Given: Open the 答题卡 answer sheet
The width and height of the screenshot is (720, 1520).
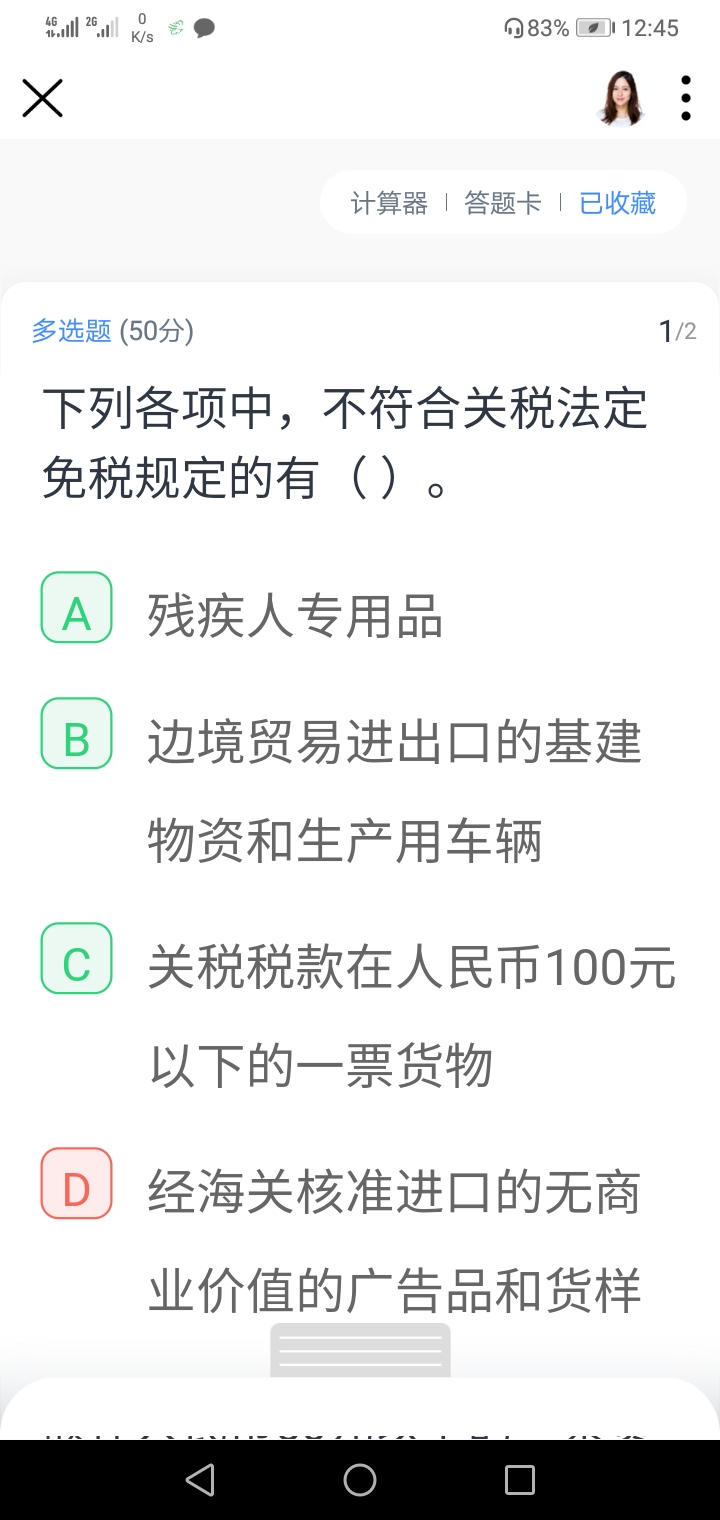Looking at the screenshot, I should click(502, 203).
